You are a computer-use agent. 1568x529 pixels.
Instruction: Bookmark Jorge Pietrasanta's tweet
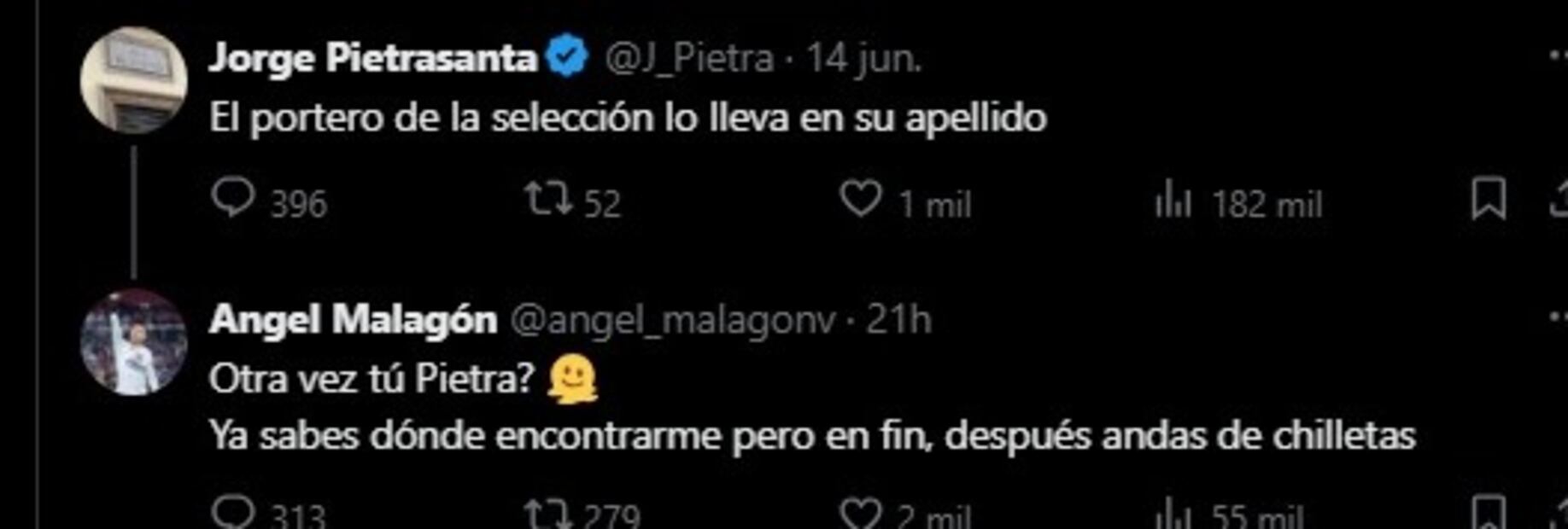pyautogui.click(x=1488, y=200)
